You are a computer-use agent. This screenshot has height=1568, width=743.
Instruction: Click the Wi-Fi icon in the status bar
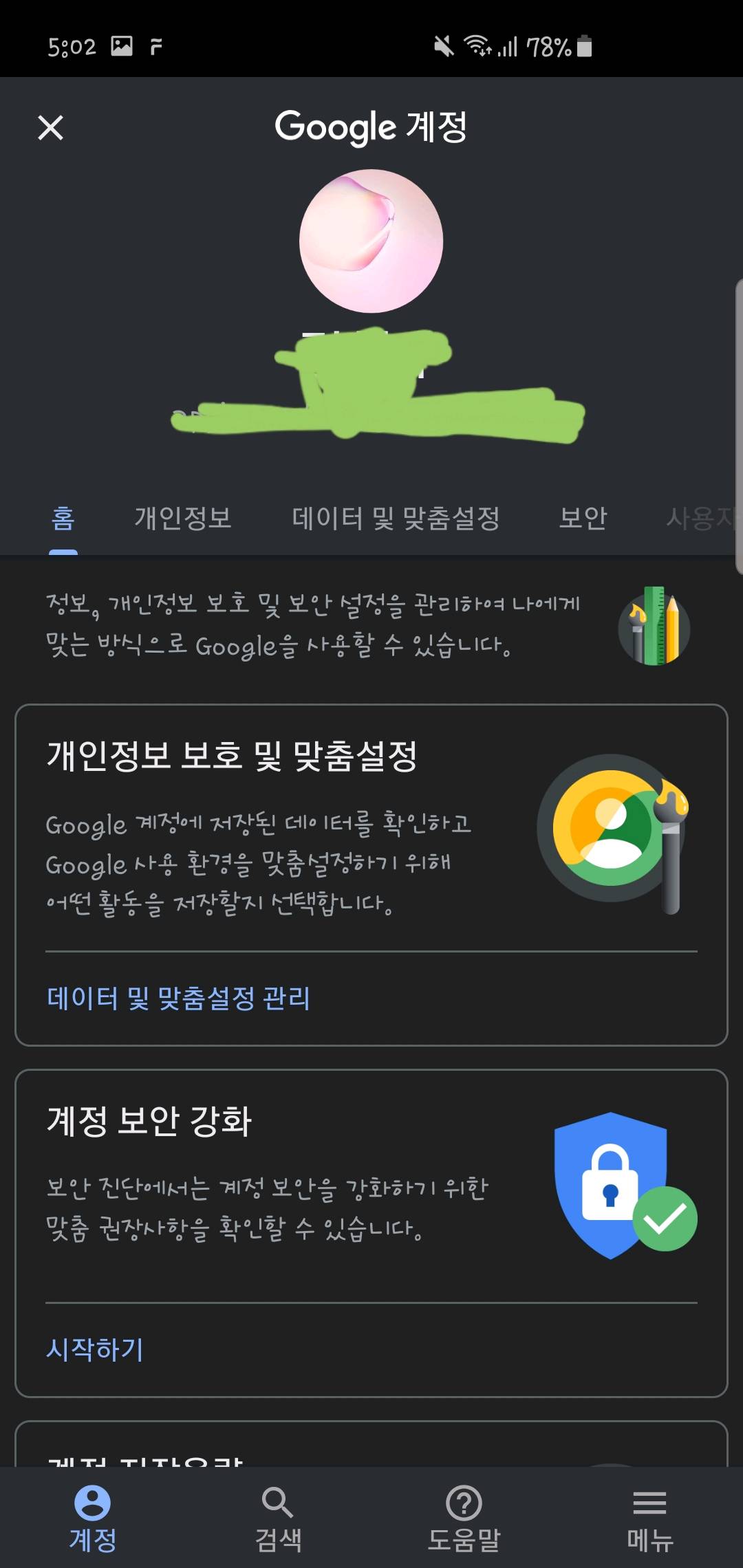click(x=477, y=45)
